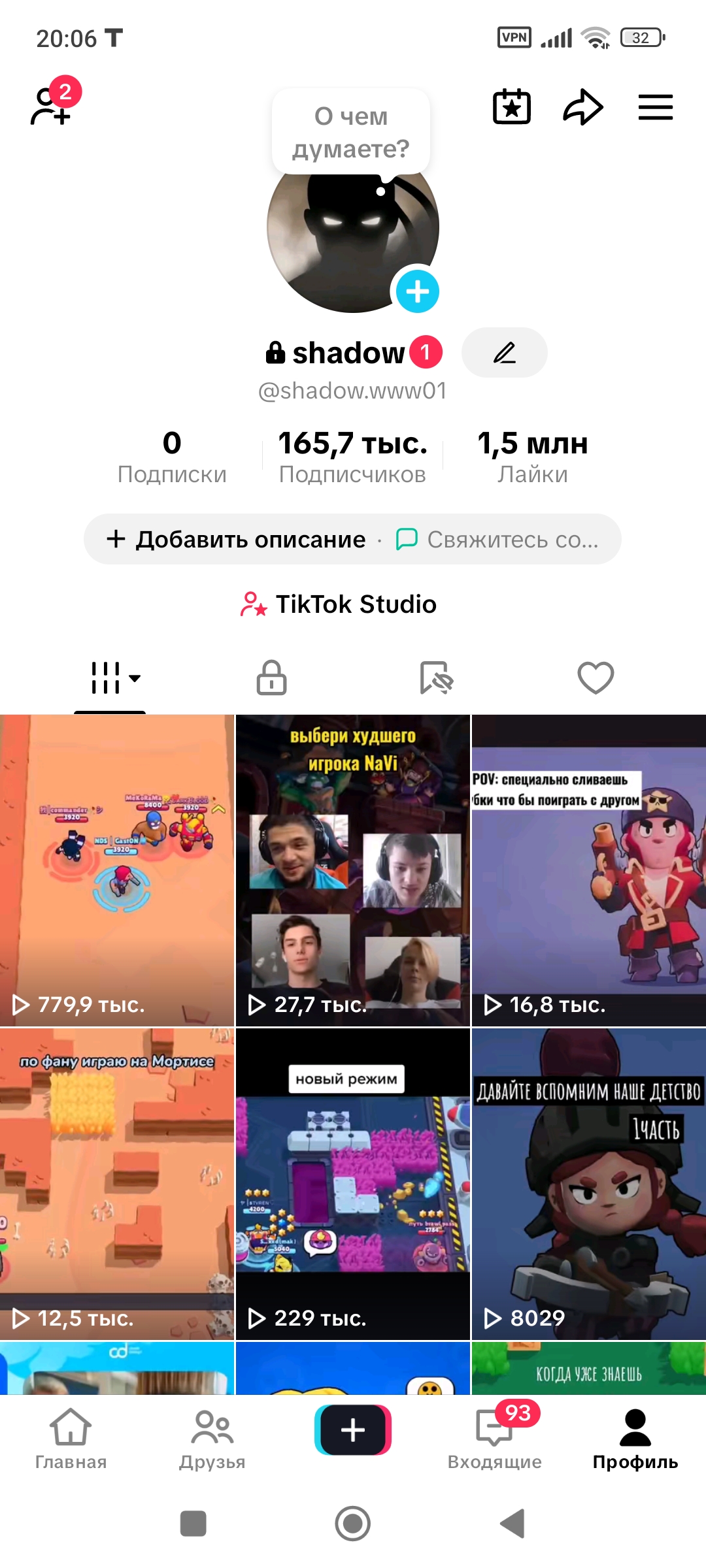Share the profile via arrow icon
This screenshot has height=1568, width=706.
582,107
